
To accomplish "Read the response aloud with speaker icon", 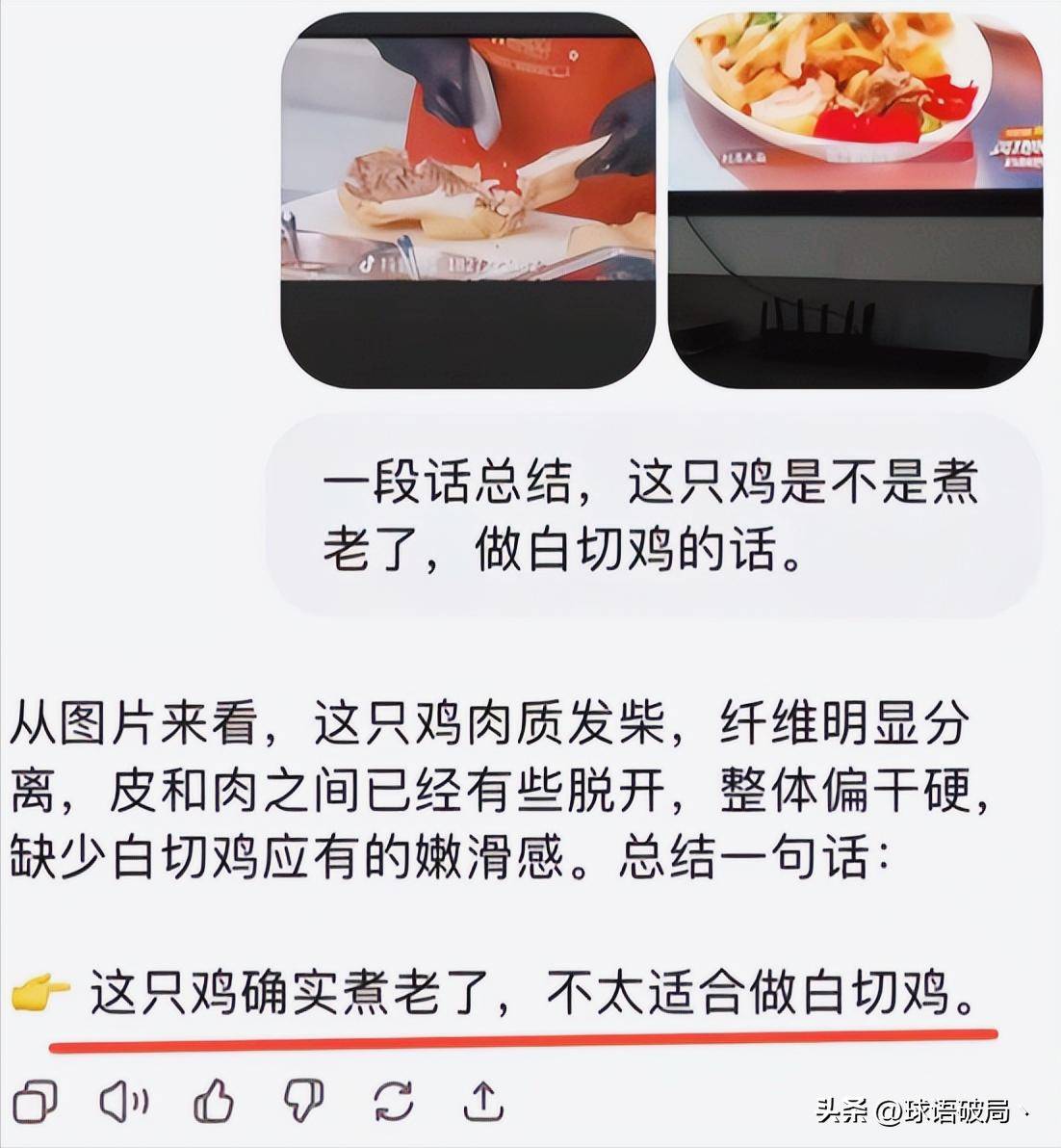I will point(124,1101).
